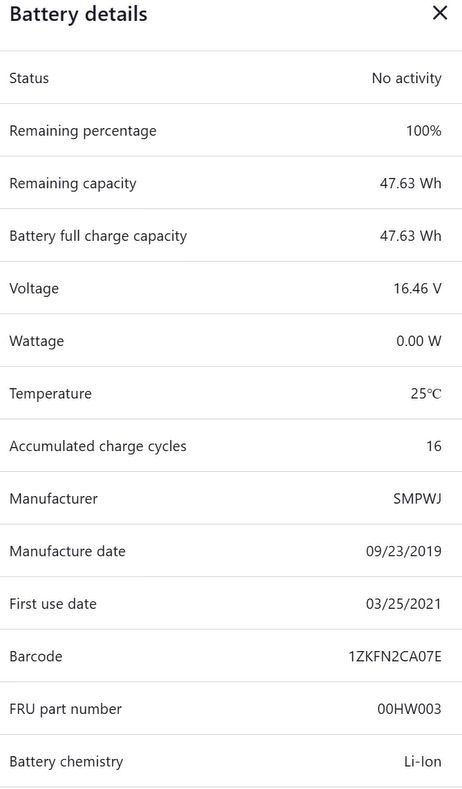462x789 pixels.
Task: Close the Battery details panel
Action: tap(440, 14)
